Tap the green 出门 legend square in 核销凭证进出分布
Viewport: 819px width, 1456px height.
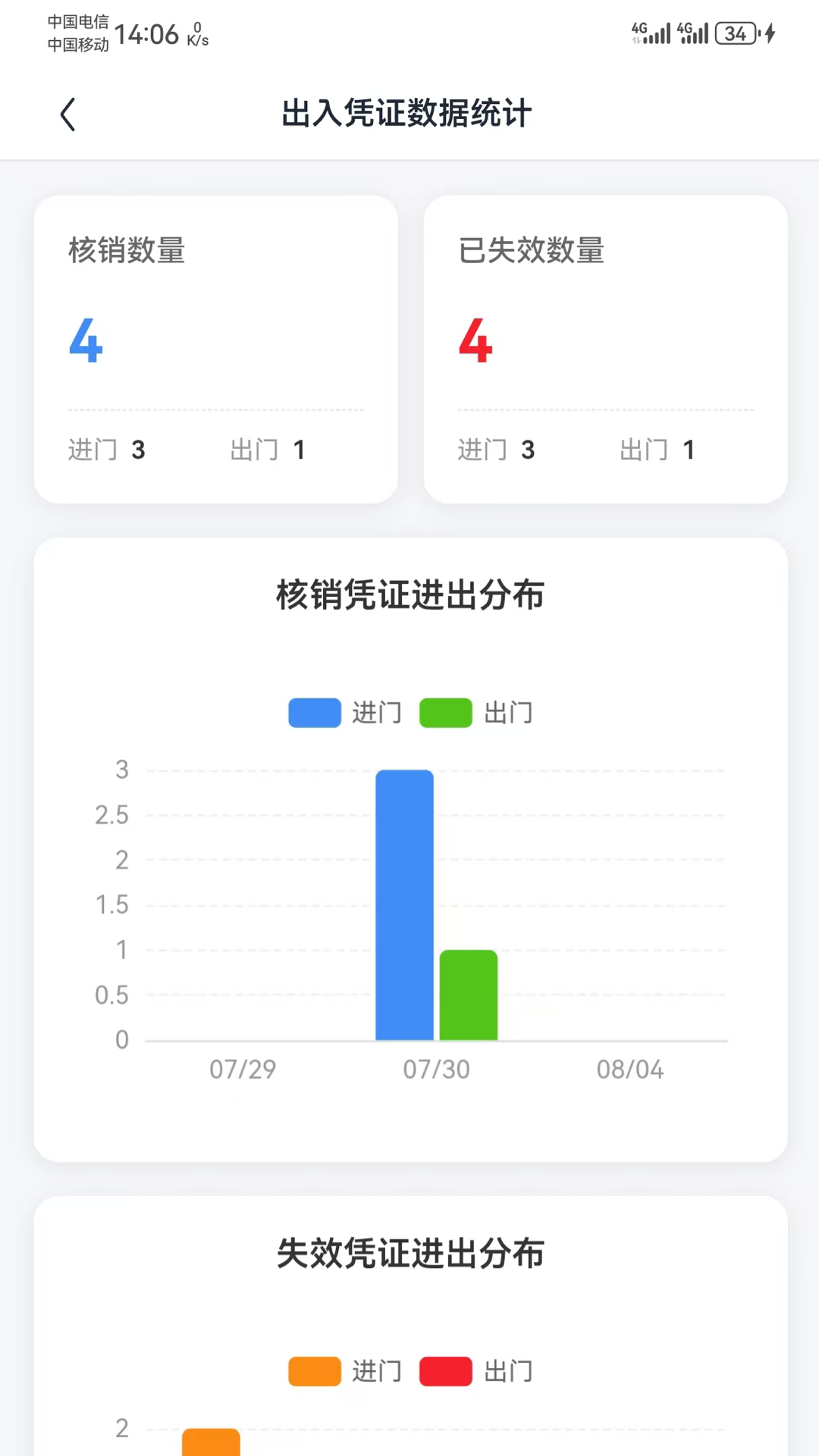(445, 712)
